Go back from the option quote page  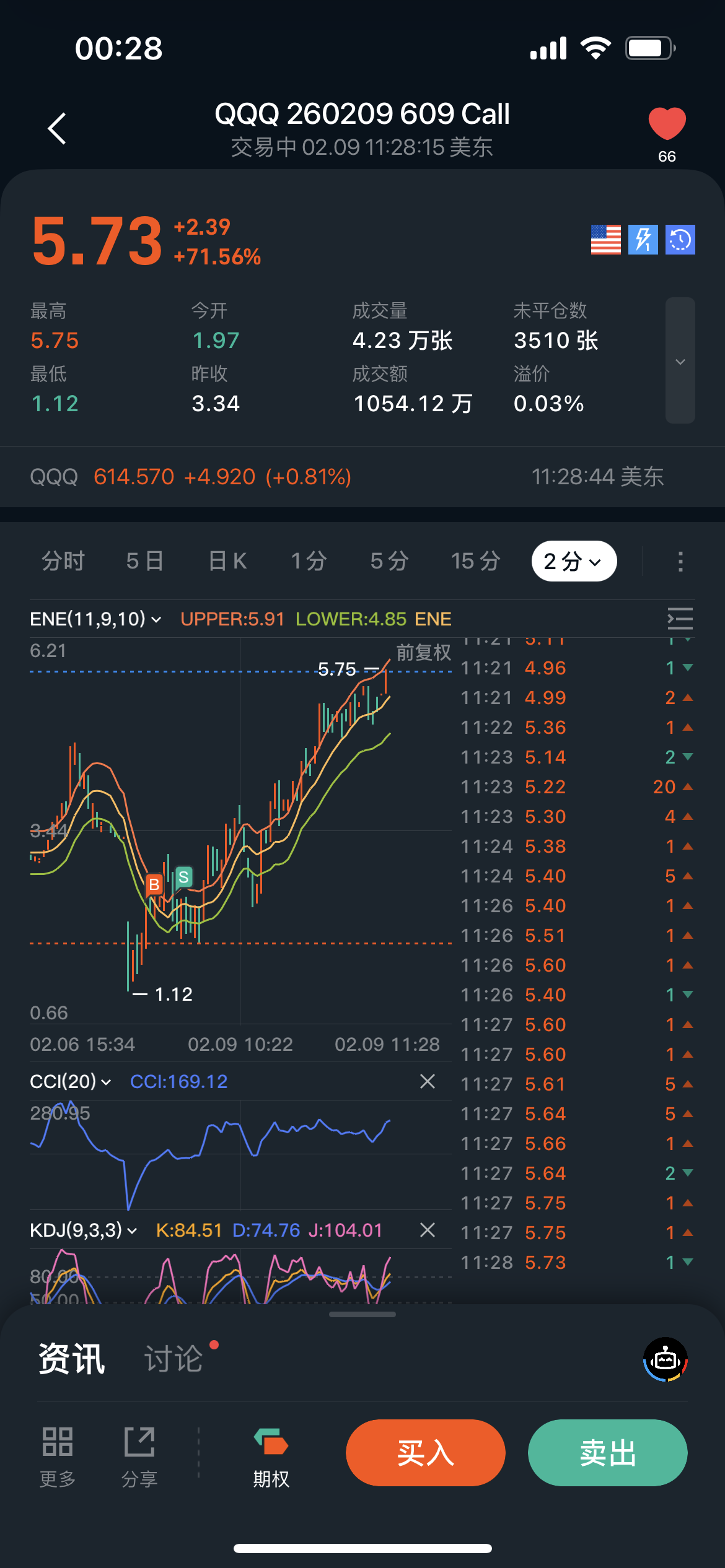tap(57, 129)
